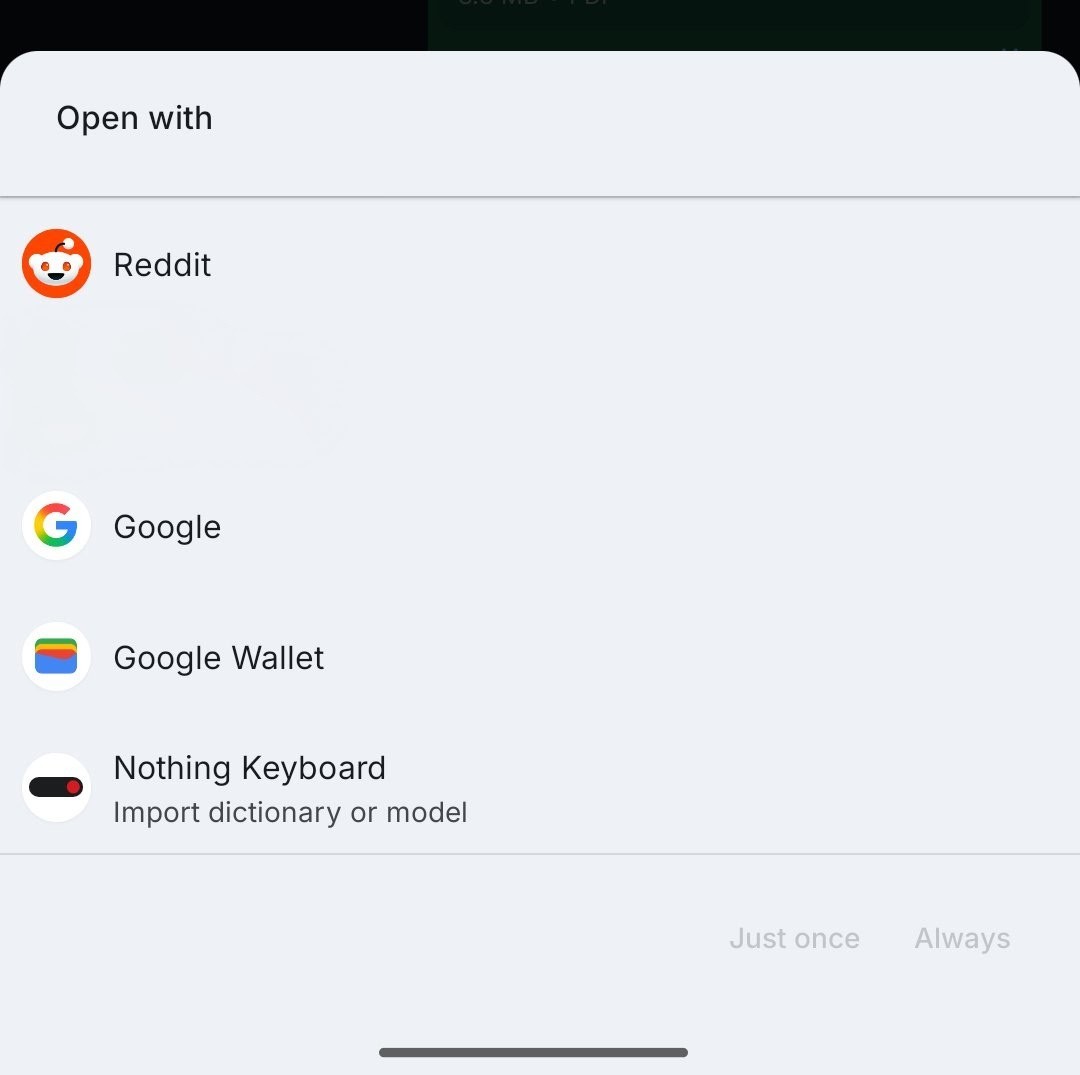Tap the Just once button

(x=794, y=938)
